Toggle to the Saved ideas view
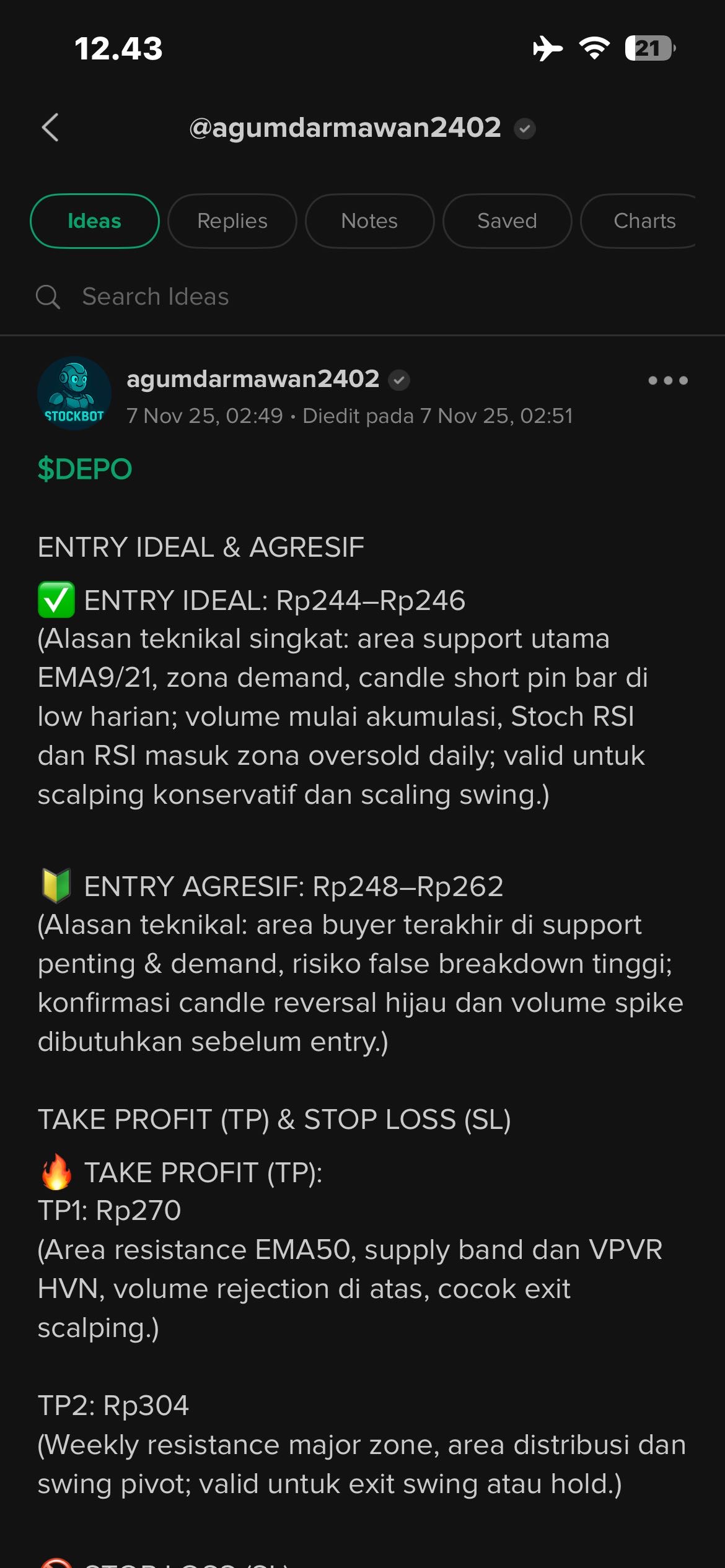The height and width of the screenshot is (1568, 725). (507, 220)
